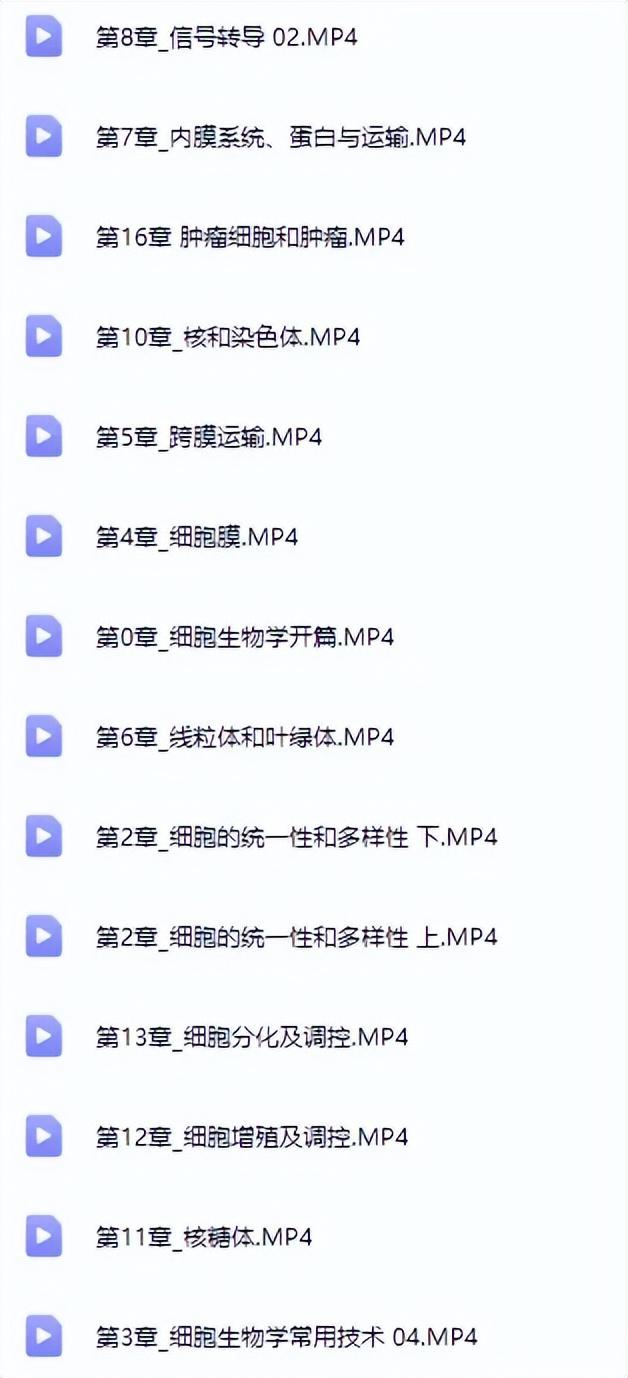Open 第8章_信号转导 02.MP4 video
The width and height of the screenshot is (628, 1378).
click(226, 38)
